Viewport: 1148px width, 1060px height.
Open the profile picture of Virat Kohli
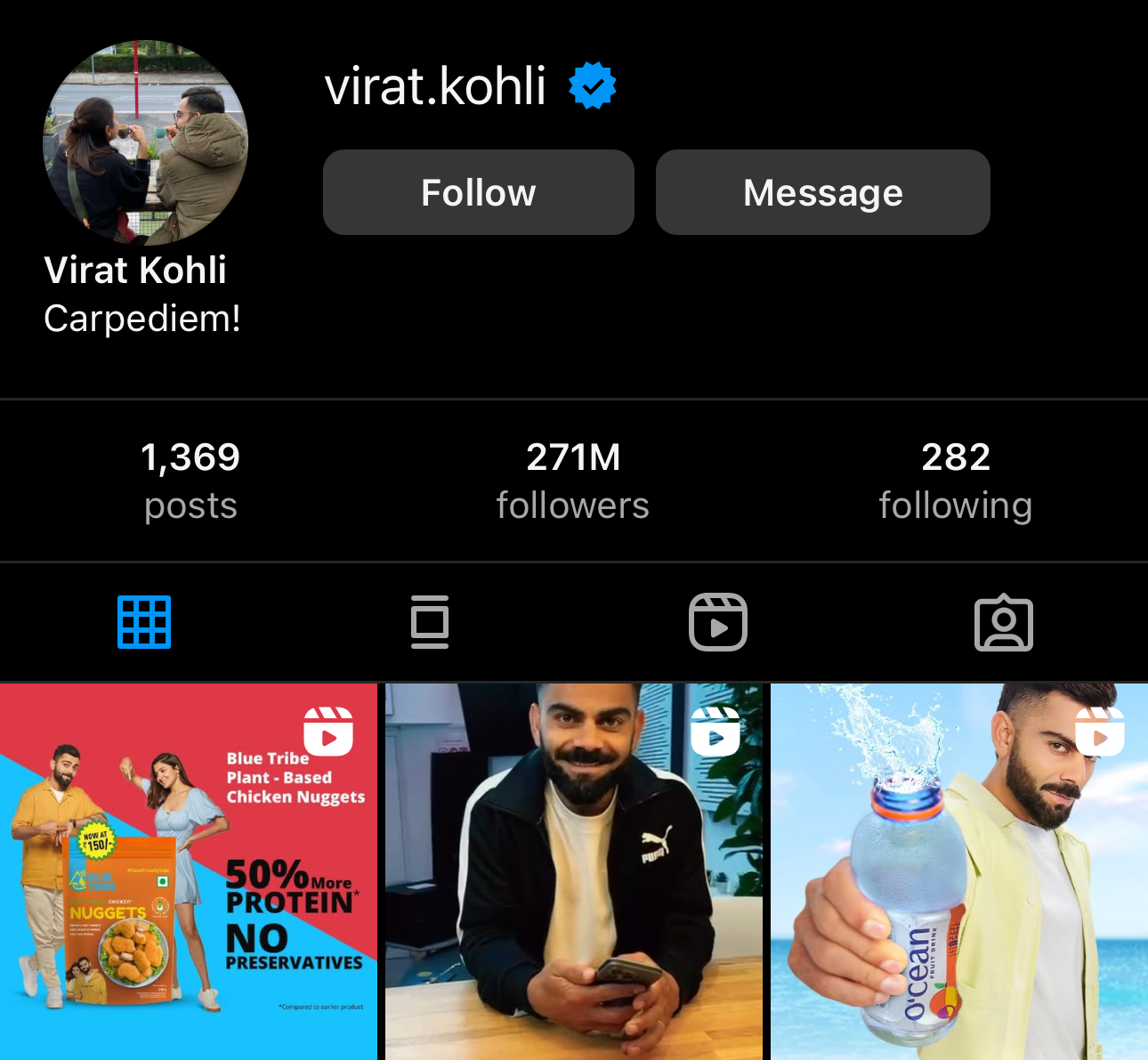[x=145, y=142]
